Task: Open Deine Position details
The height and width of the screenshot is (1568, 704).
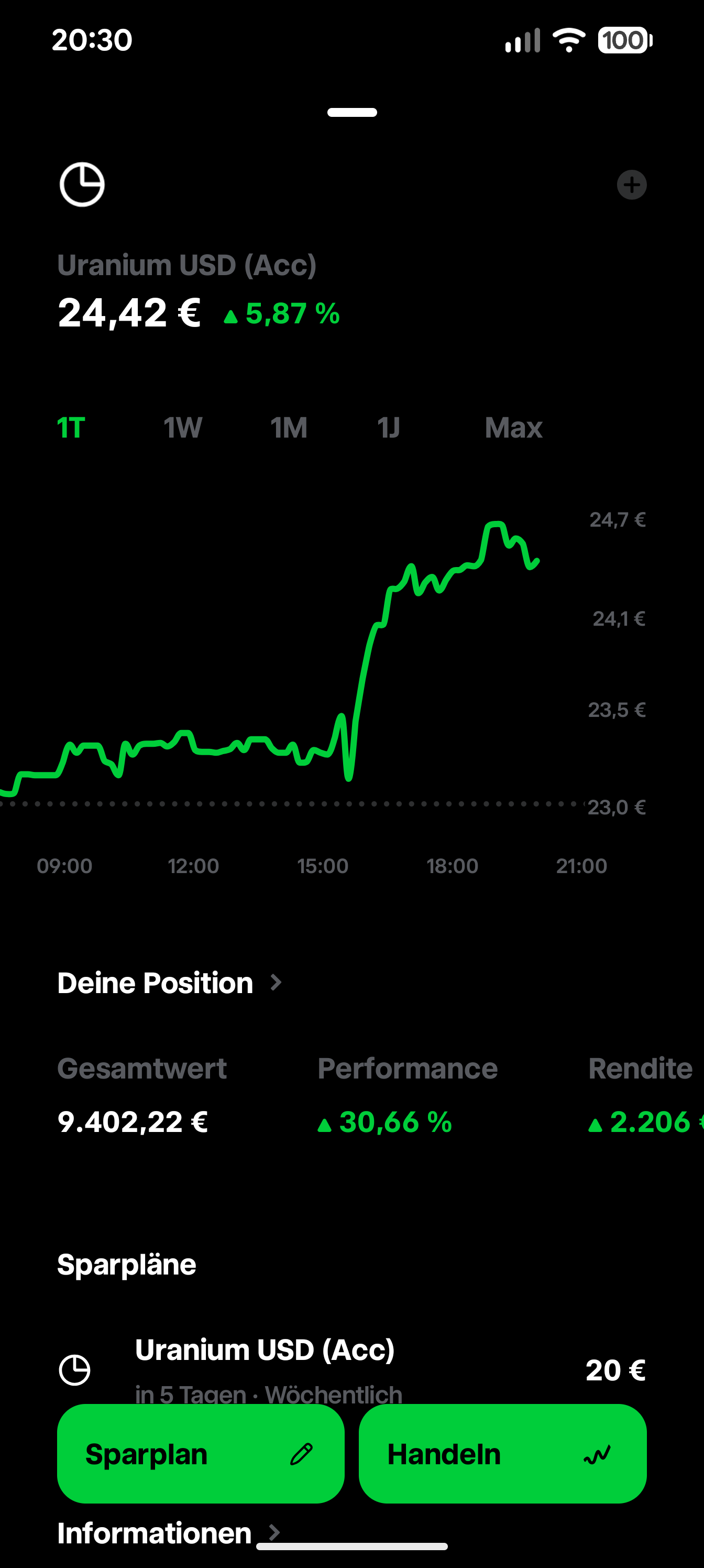Action: click(x=169, y=983)
